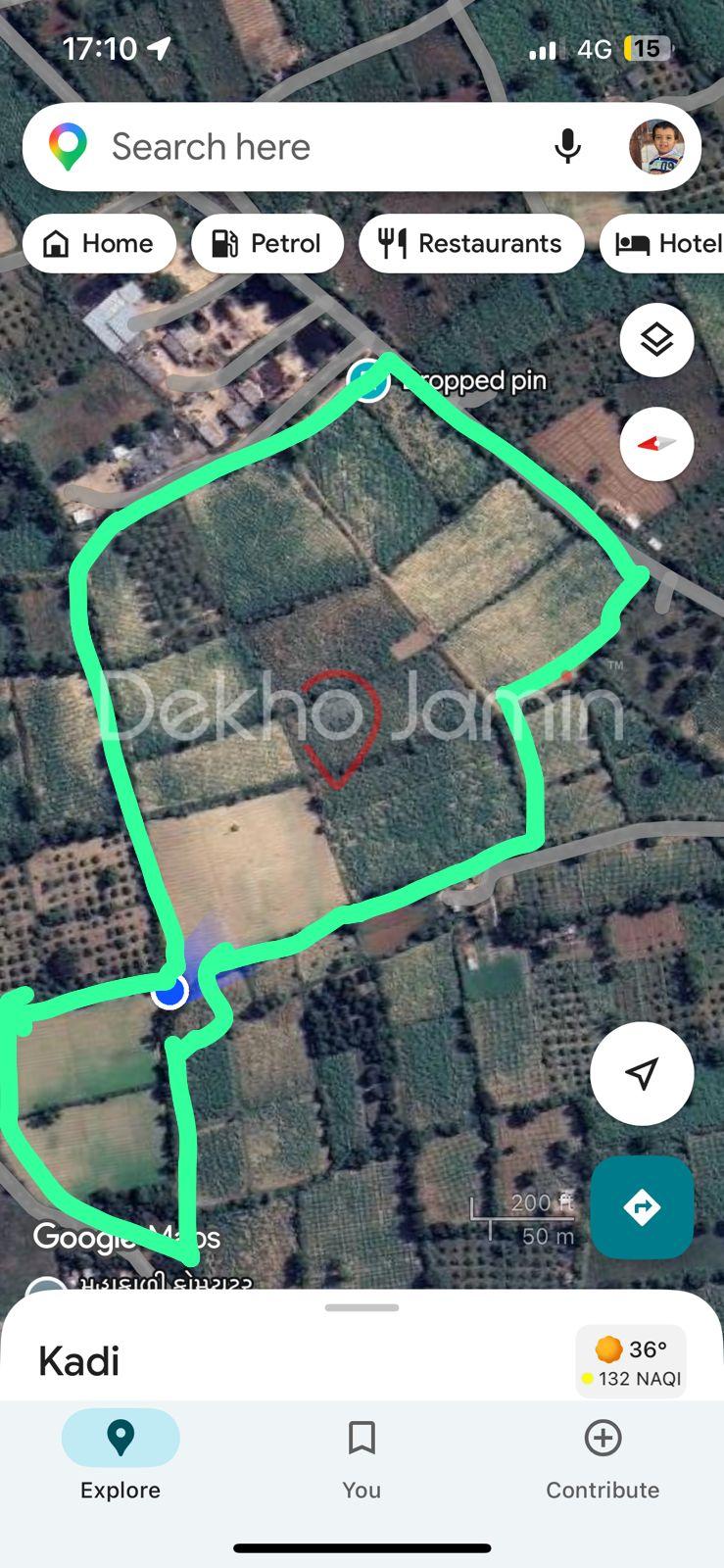The image size is (724, 1568).
Task: View the 36° weather and air quality card
Action: coord(631,1362)
